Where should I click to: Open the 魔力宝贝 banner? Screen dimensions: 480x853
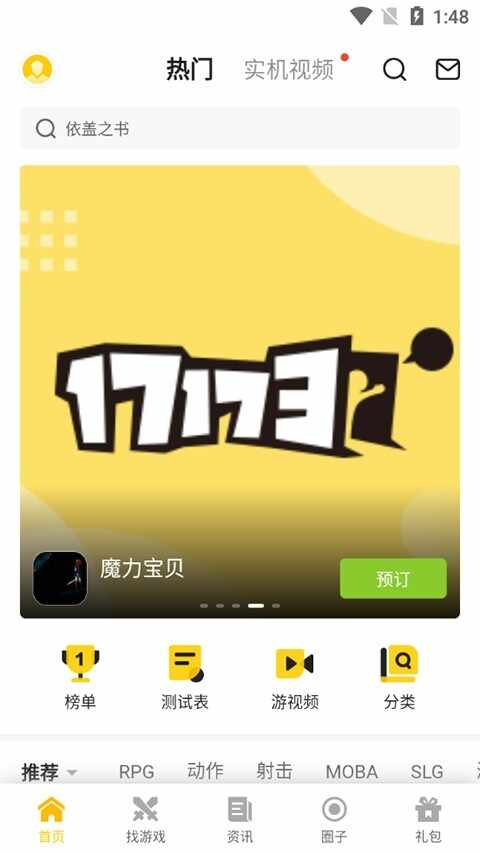240,392
